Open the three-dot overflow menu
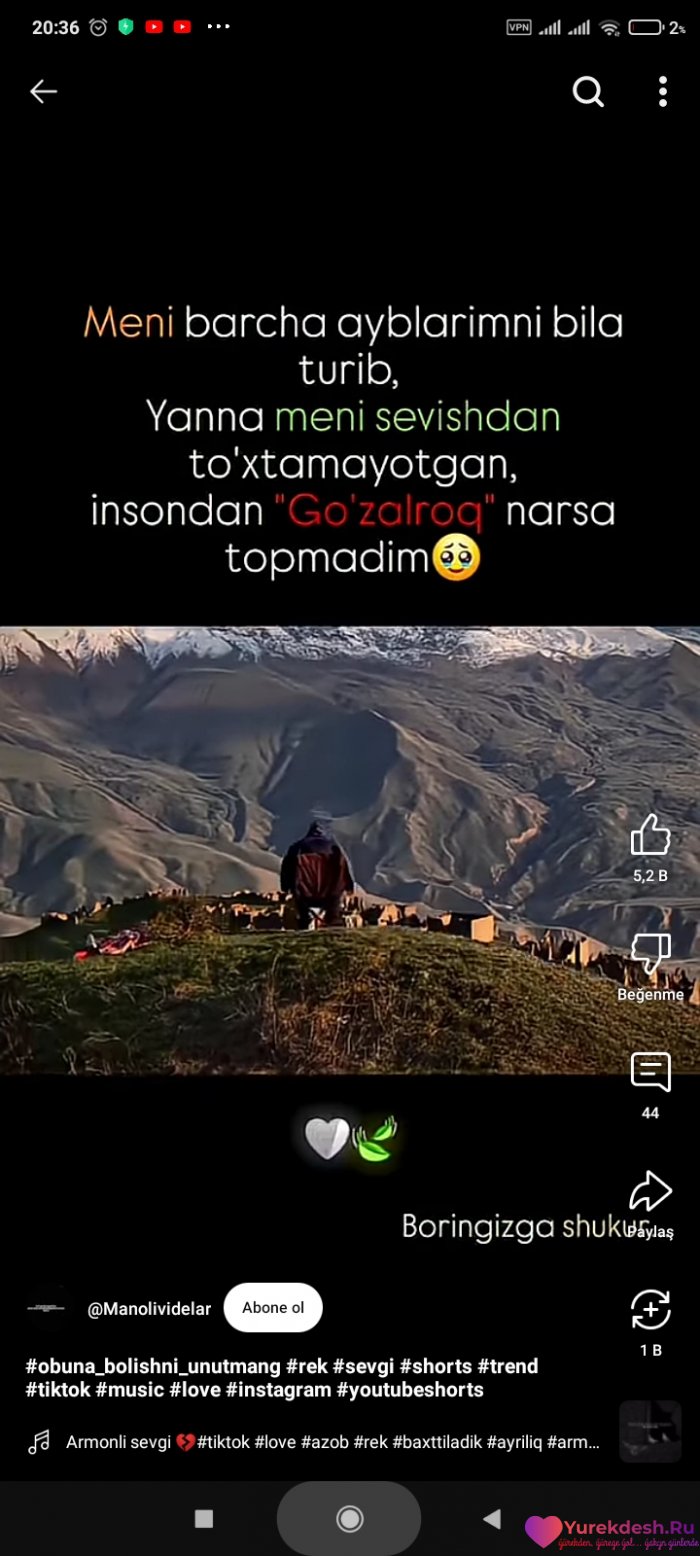 662,92
